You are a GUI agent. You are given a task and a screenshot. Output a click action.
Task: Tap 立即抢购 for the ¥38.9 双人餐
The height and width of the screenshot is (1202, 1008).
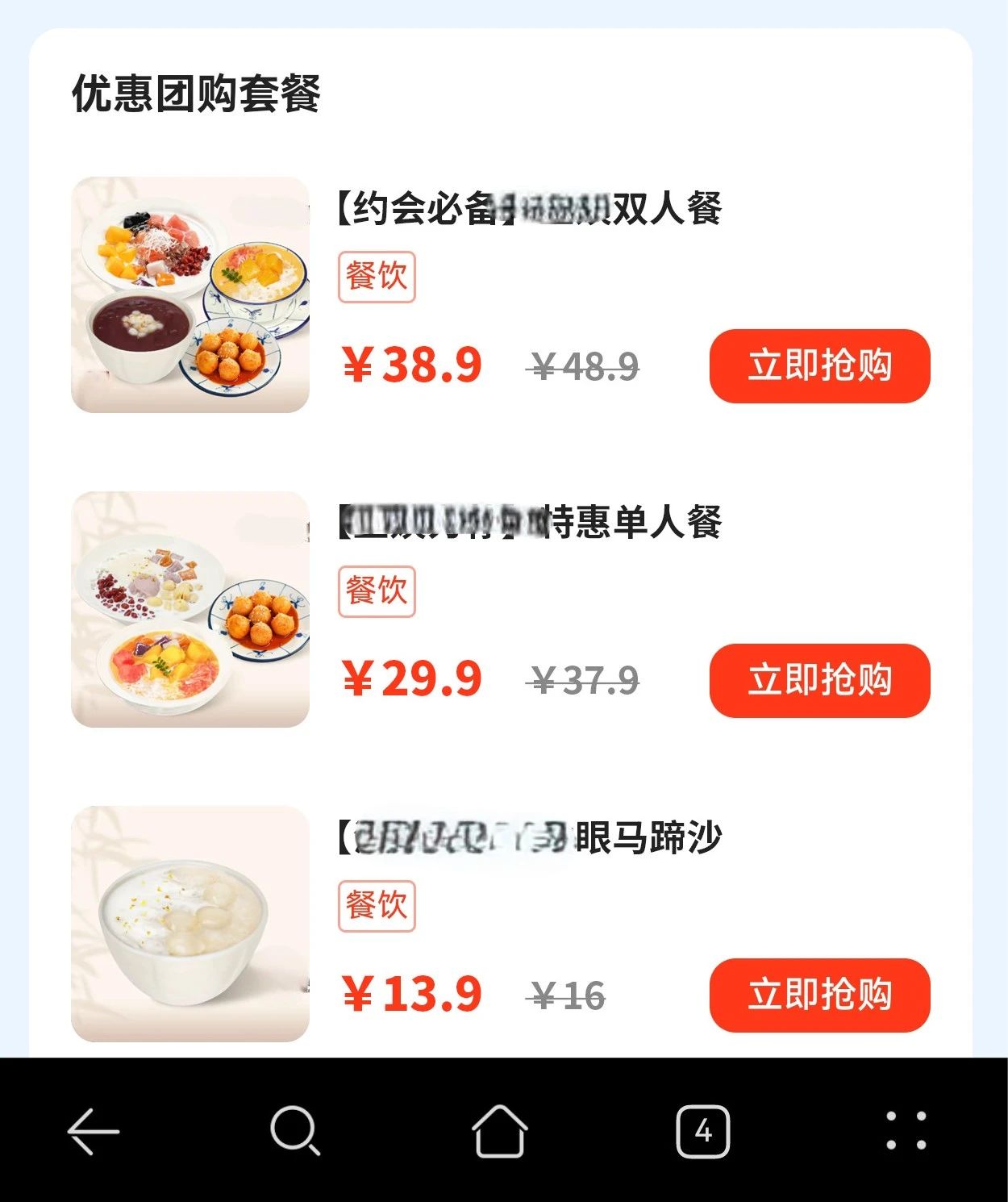pyautogui.click(x=819, y=365)
